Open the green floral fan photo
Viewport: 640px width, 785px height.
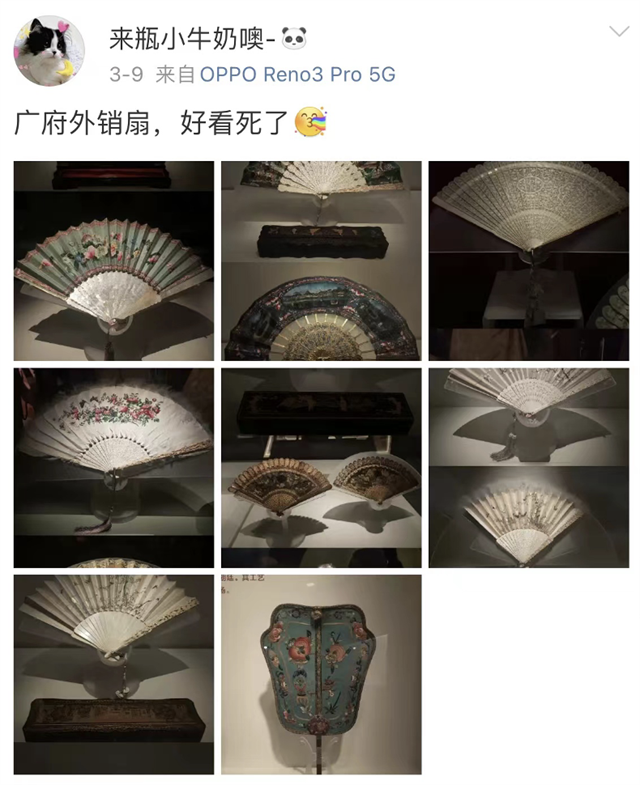click(113, 260)
